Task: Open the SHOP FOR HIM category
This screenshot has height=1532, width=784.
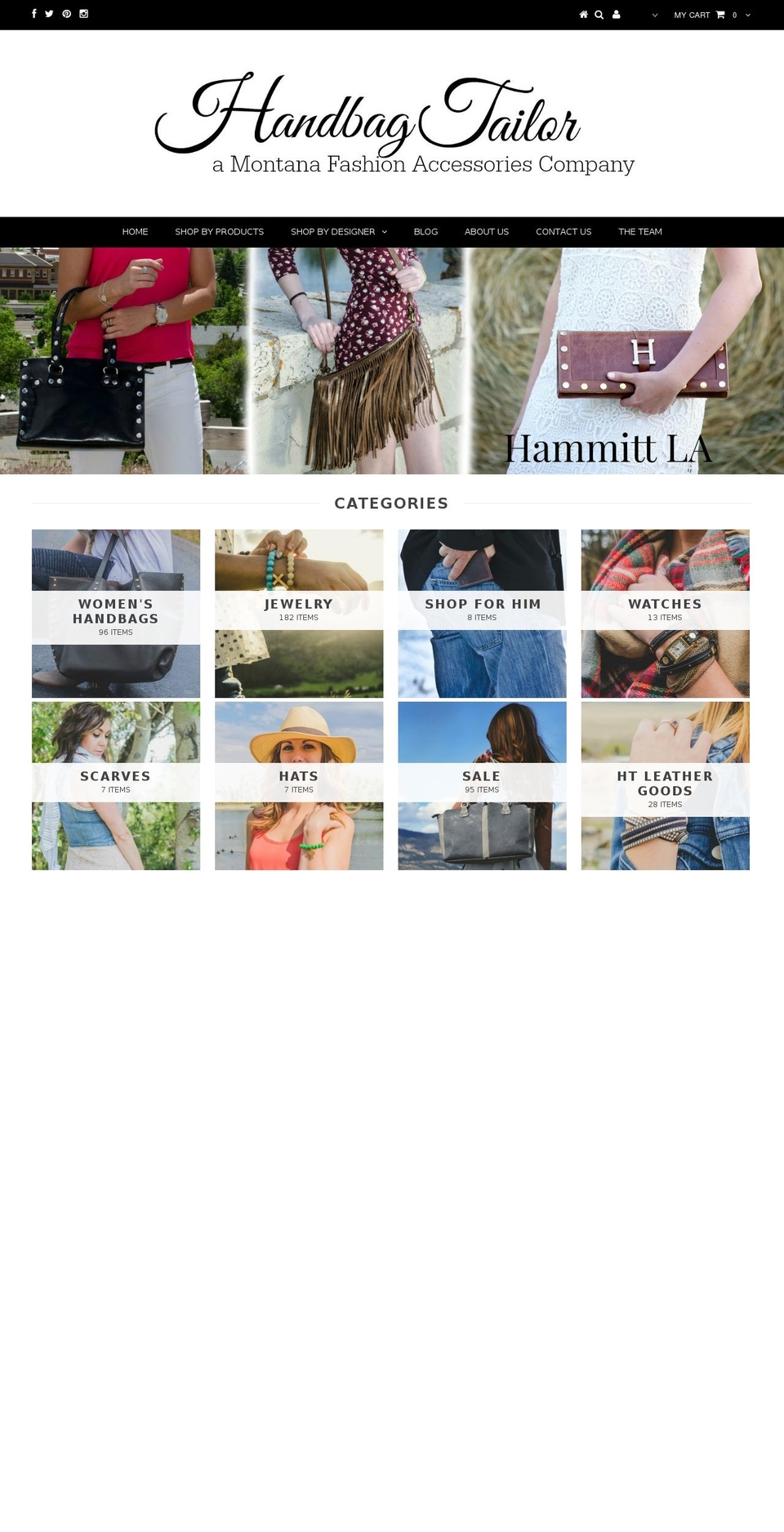Action: (482, 613)
